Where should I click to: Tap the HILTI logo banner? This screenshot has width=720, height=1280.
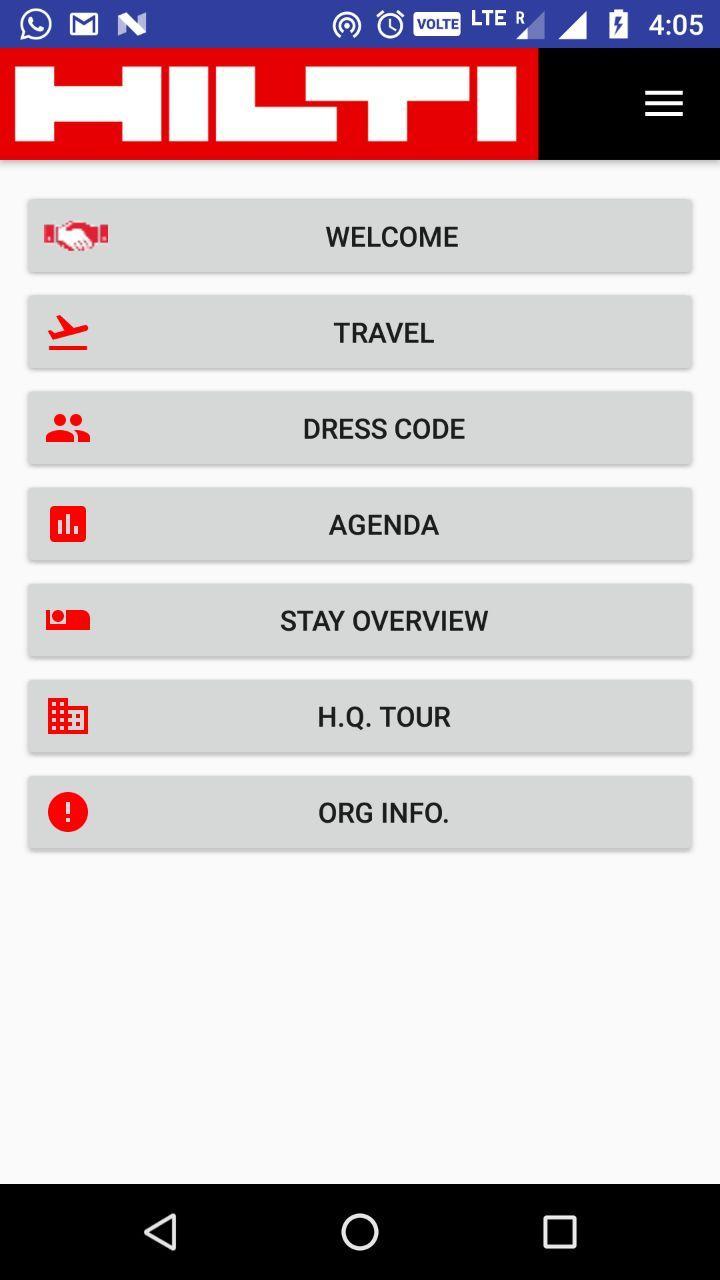(x=269, y=103)
